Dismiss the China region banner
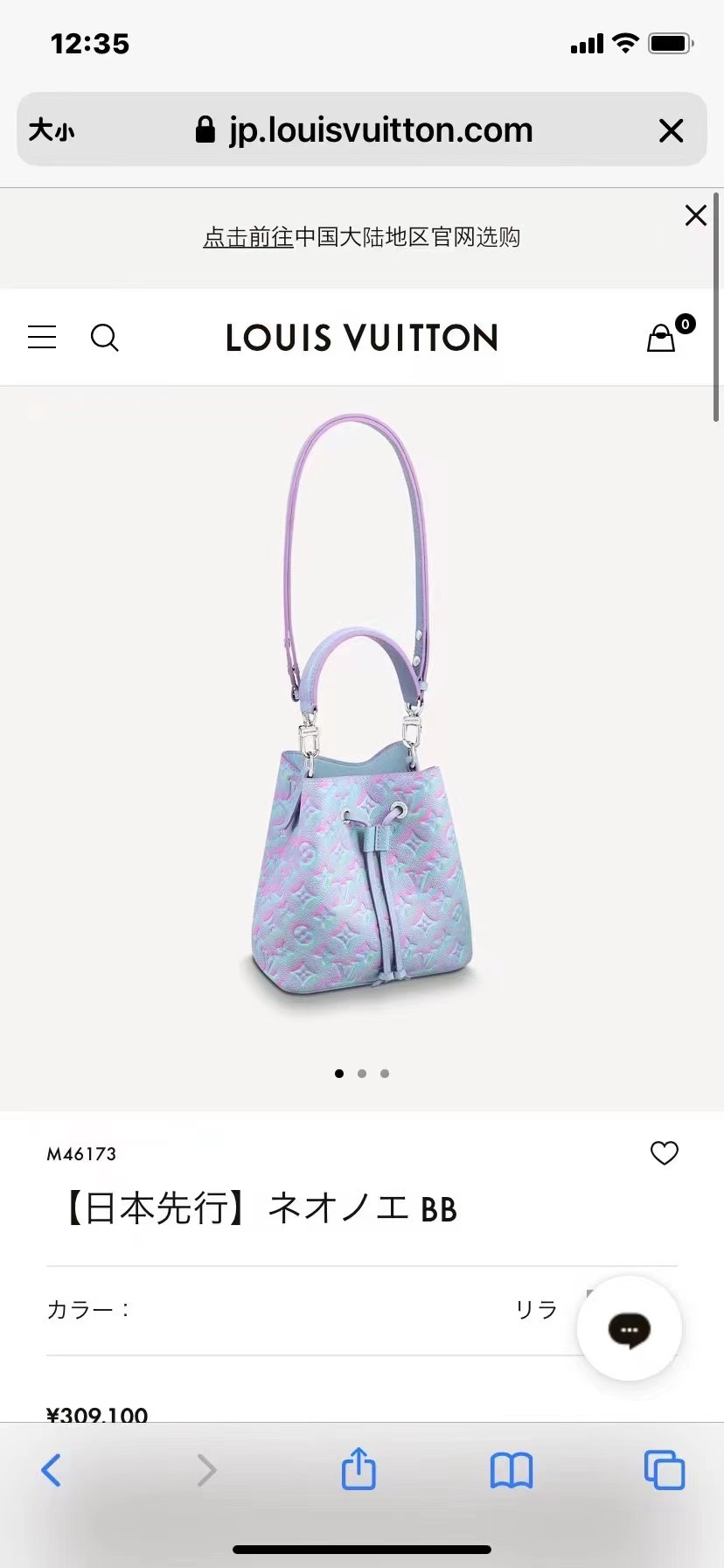Screen dimensions: 724x1568 click(696, 215)
